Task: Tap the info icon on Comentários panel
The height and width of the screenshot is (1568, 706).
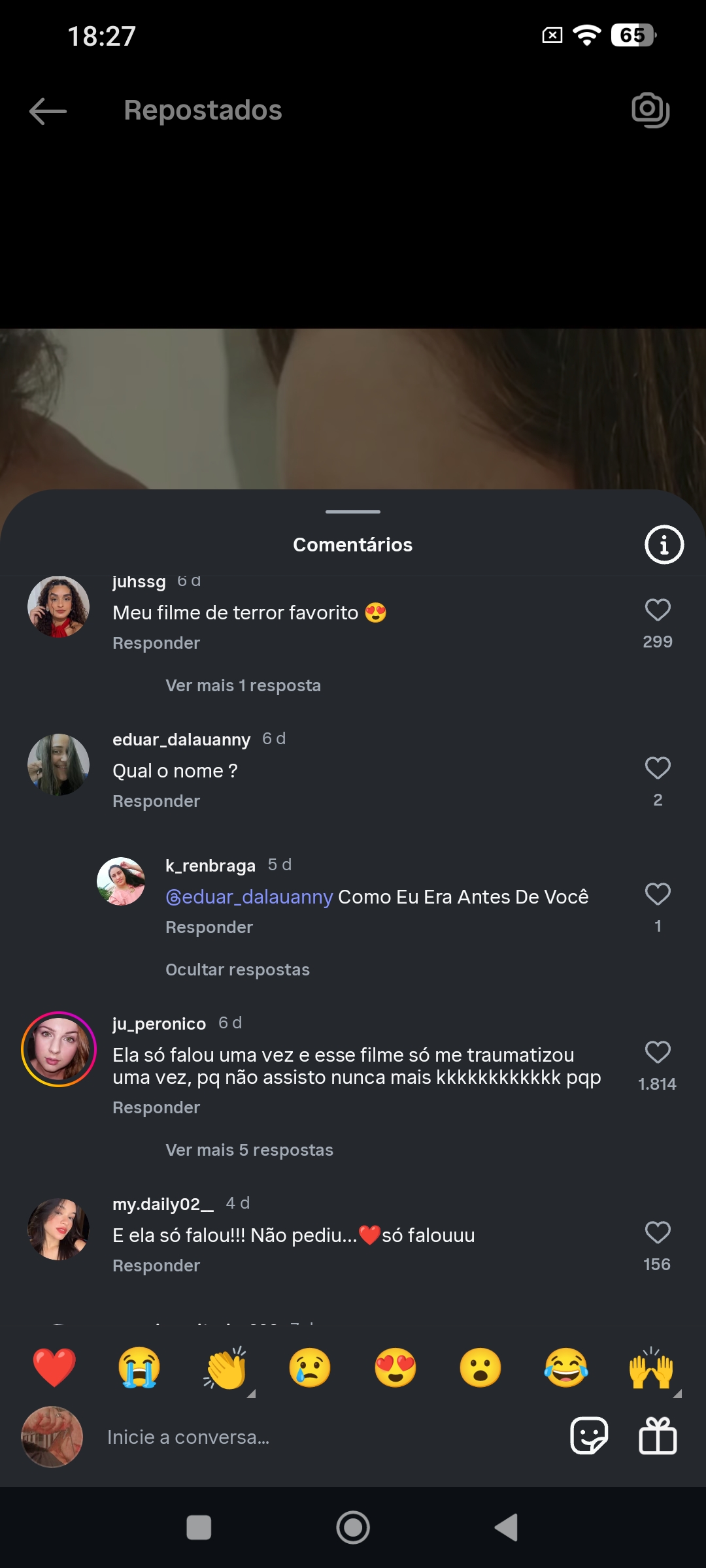Action: point(663,544)
